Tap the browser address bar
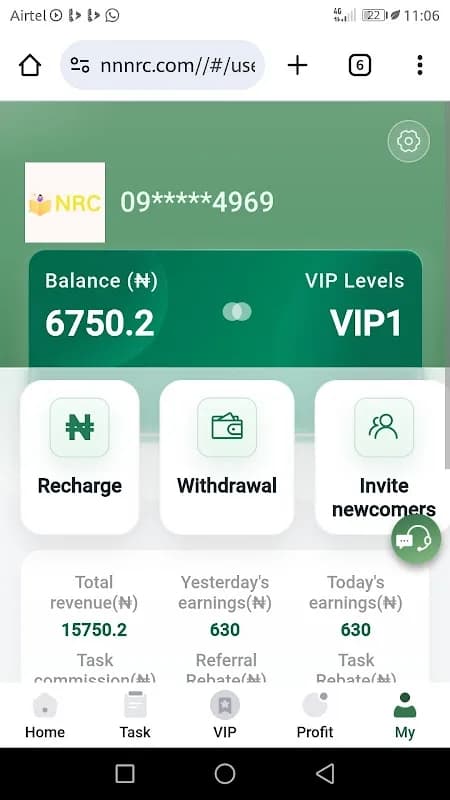Viewport: 450px width, 800px height. click(x=163, y=65)
